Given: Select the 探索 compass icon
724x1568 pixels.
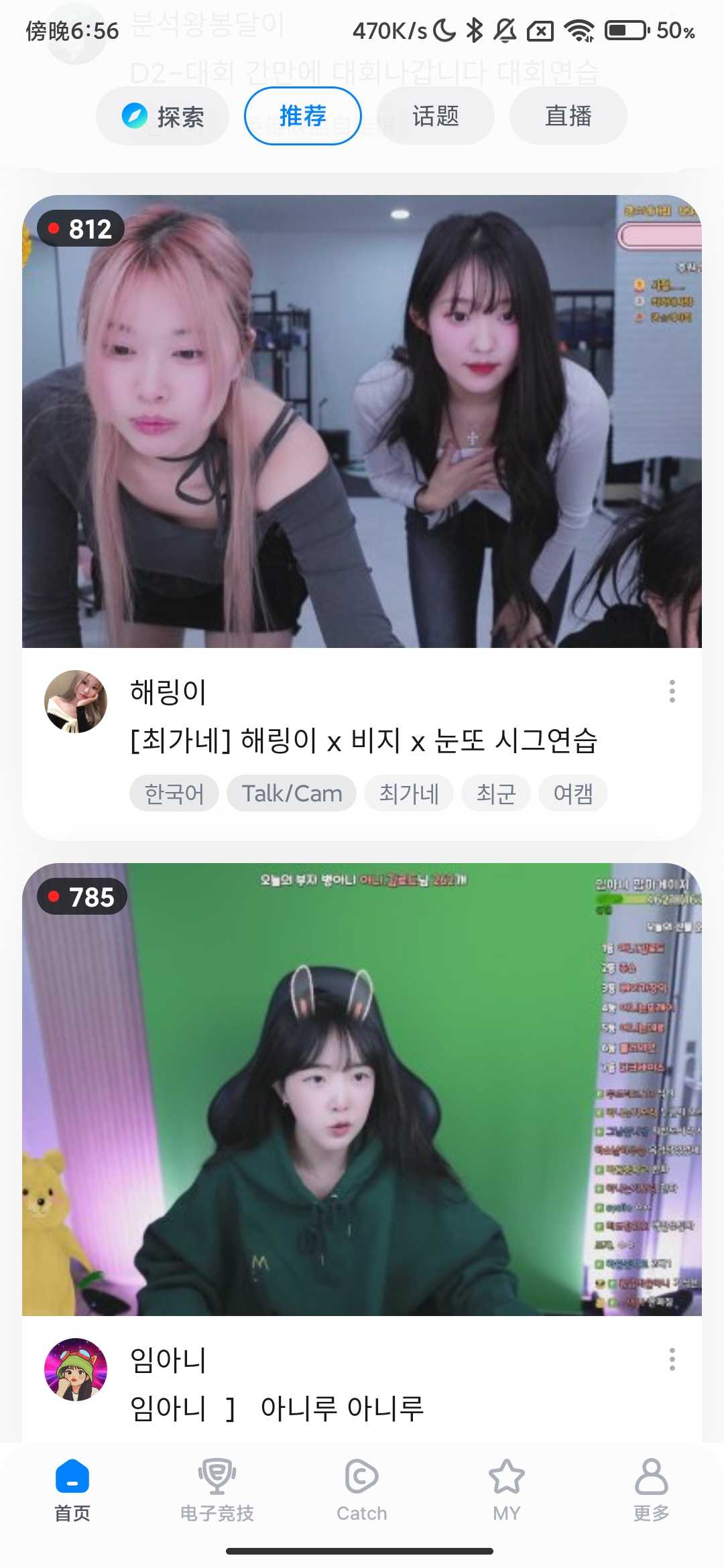Looking at the screenshot, I should (133, 115).
